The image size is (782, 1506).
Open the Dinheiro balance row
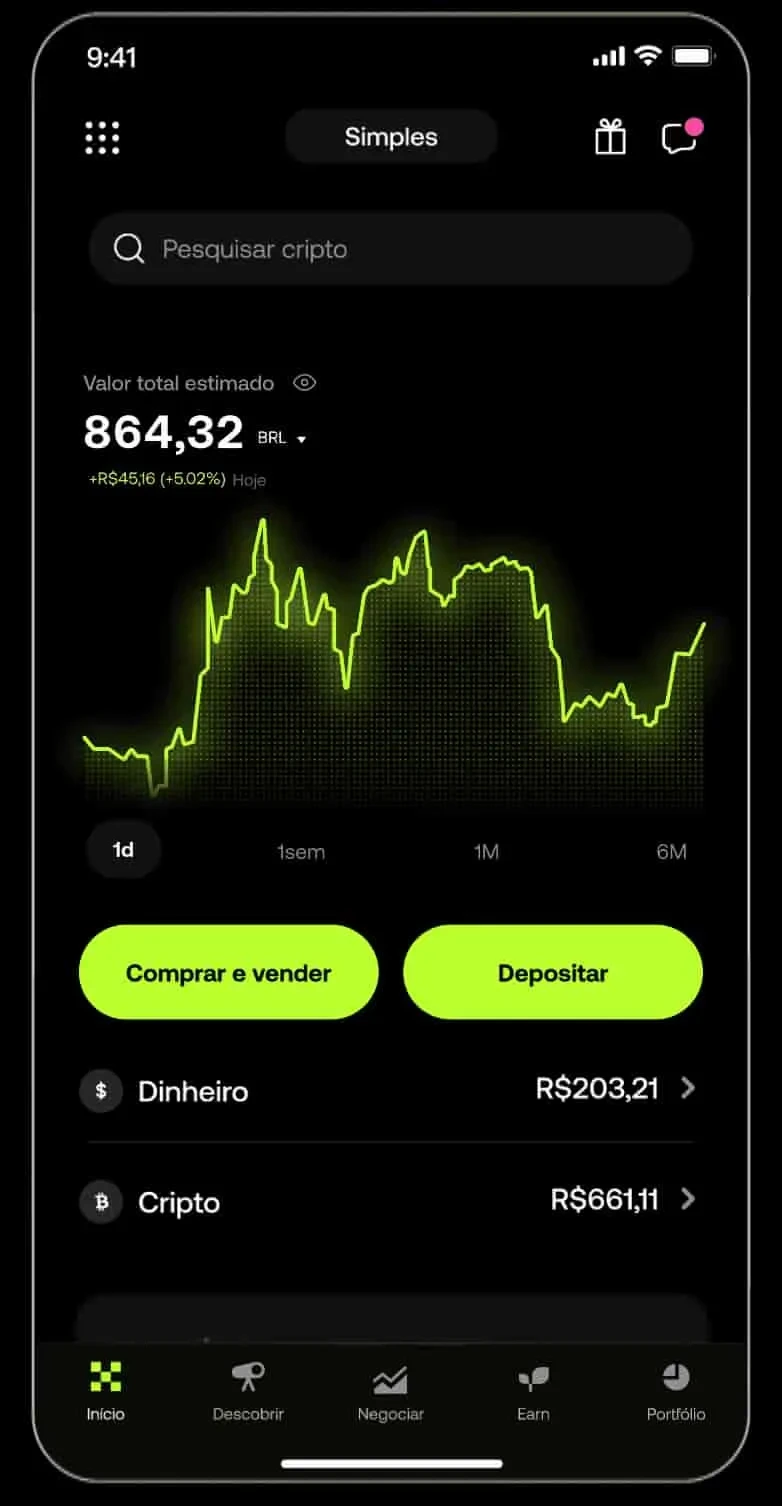390,1089
